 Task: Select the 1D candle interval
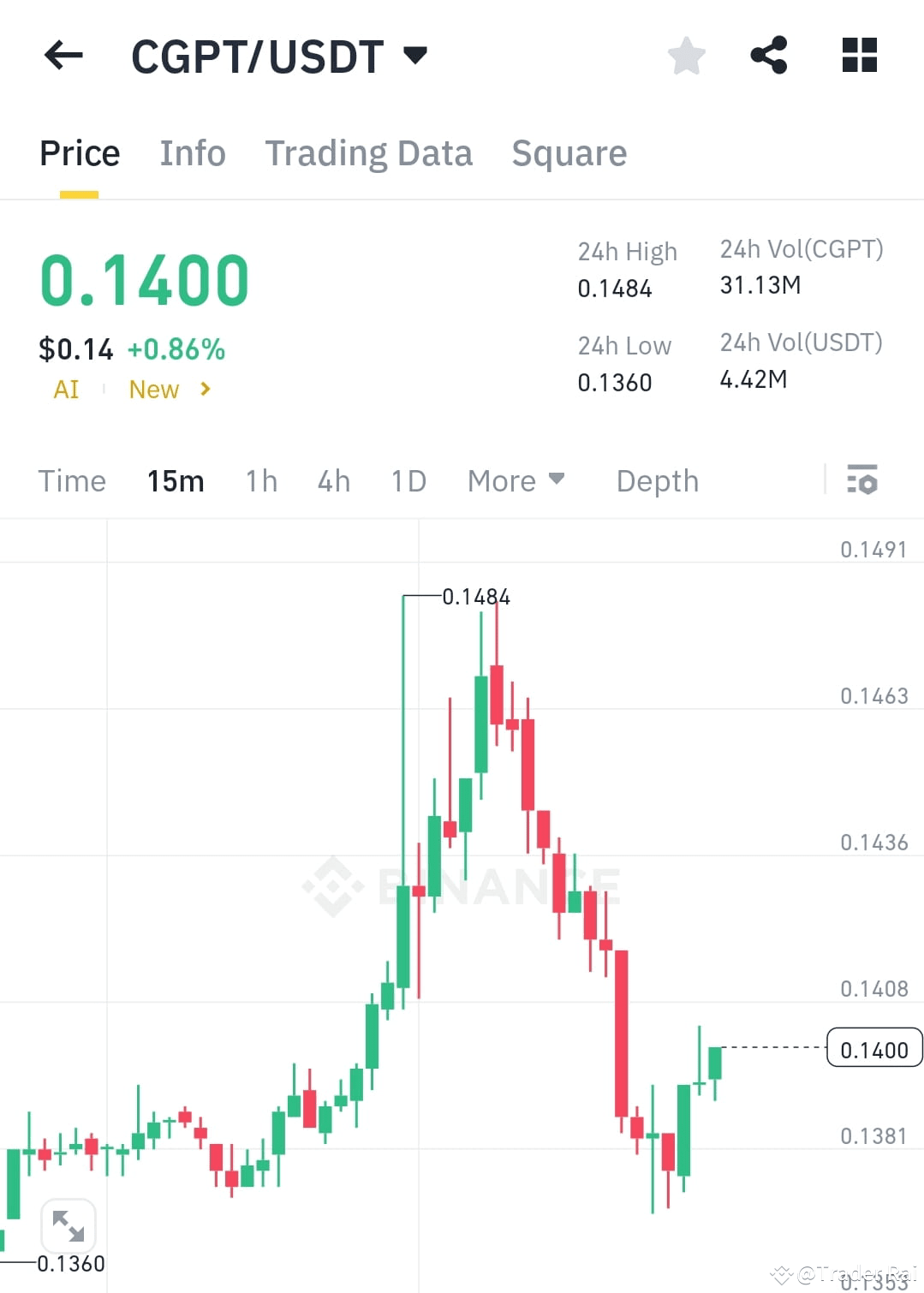point(408,480)
